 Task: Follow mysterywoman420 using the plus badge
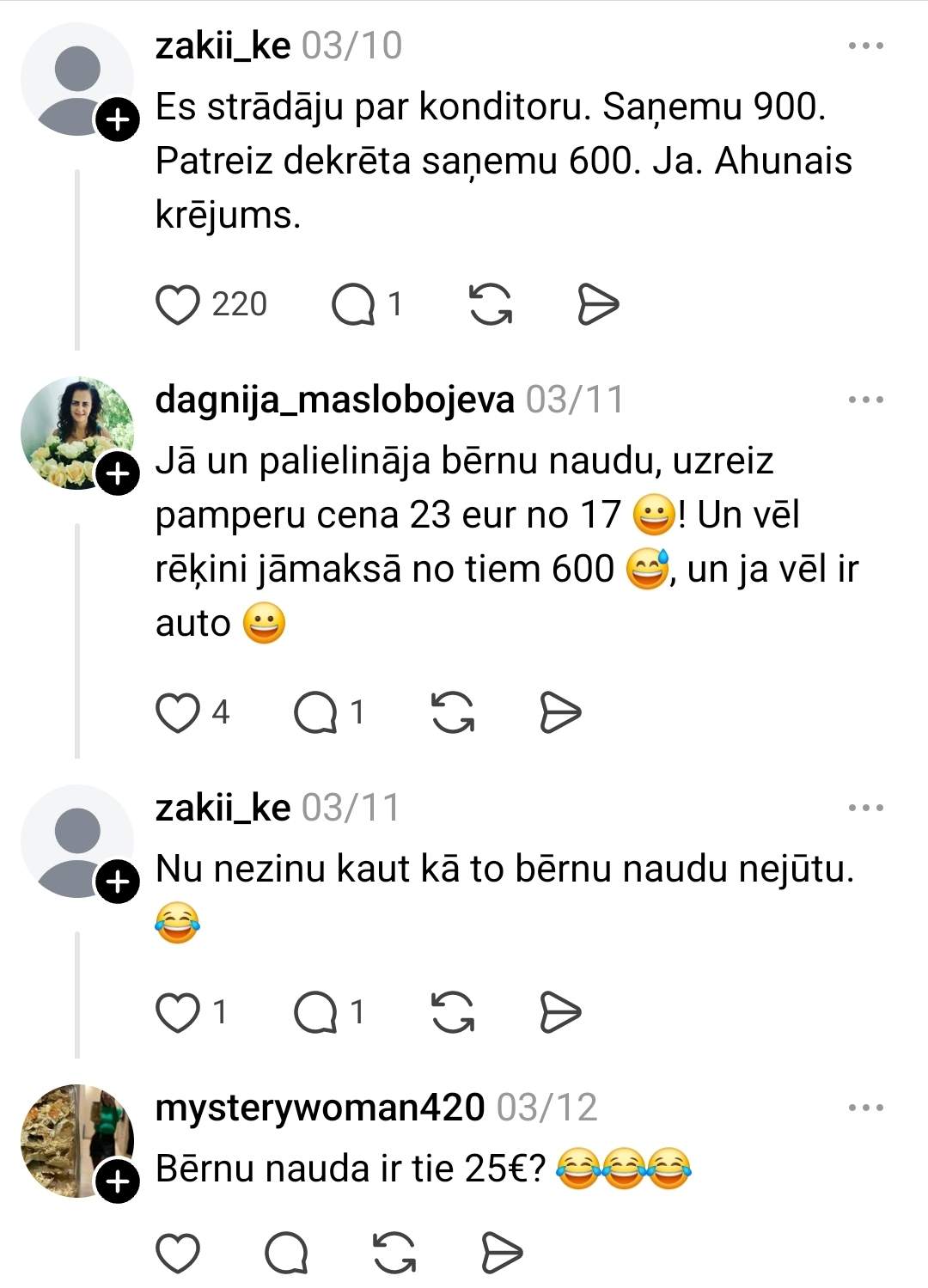(118, 1182)
